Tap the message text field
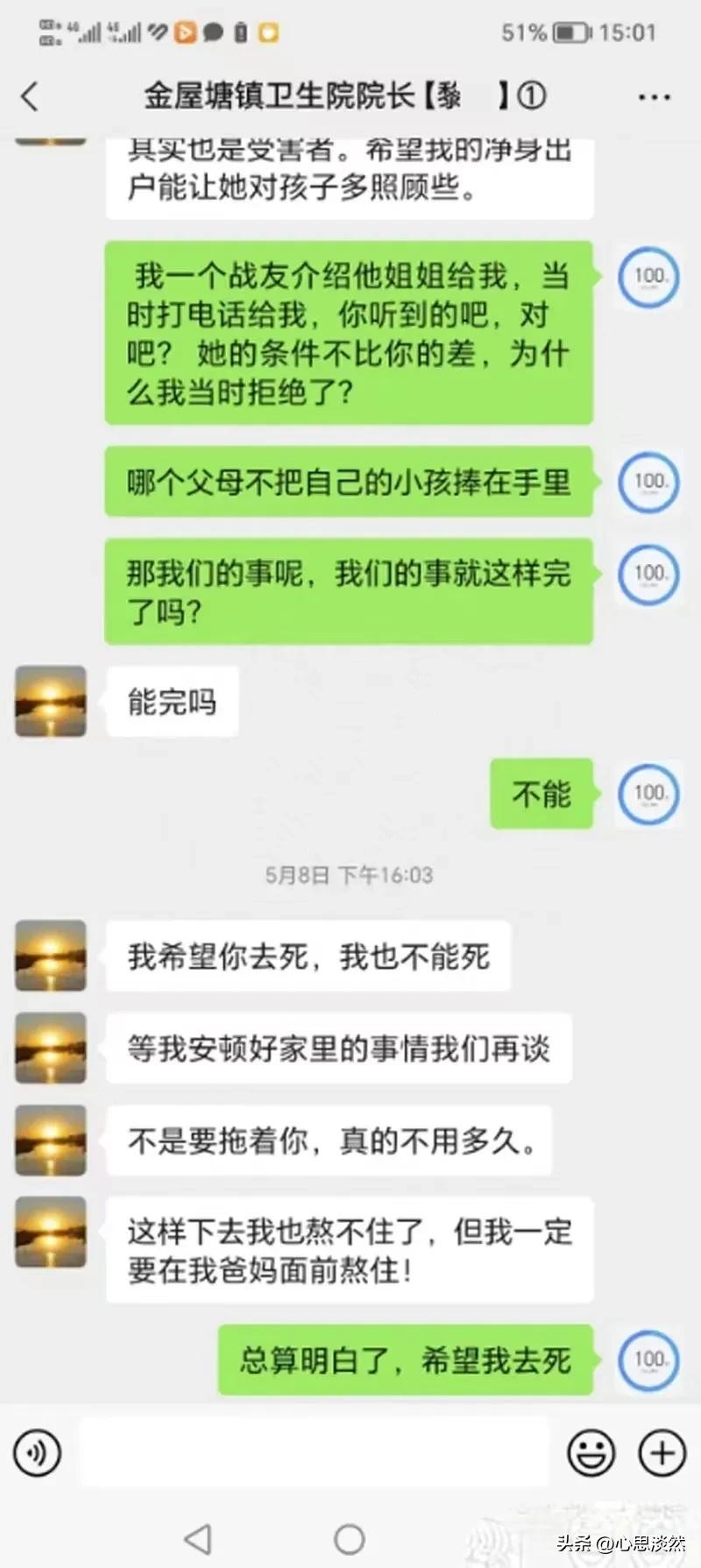Screen dimensions: 701x1568 [x=314, y=1451]
